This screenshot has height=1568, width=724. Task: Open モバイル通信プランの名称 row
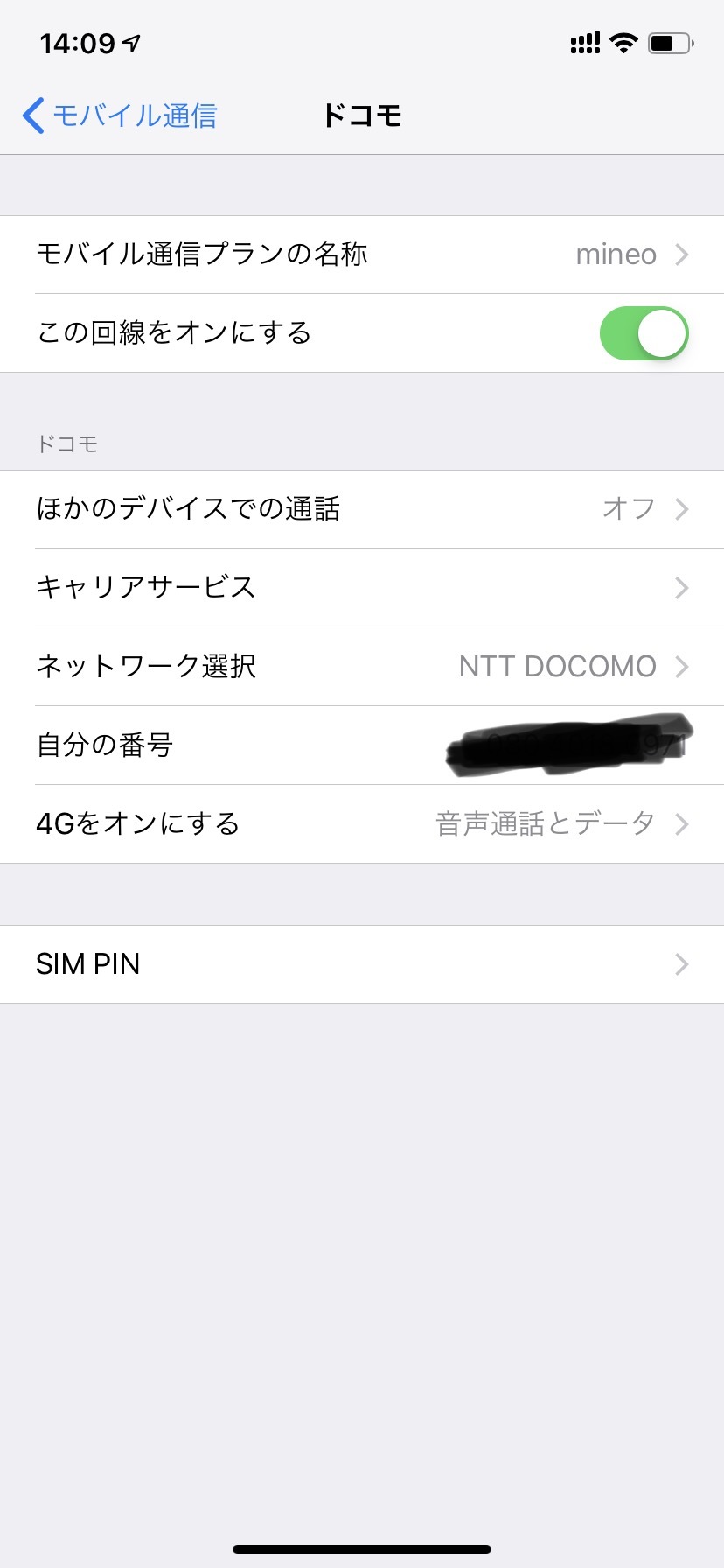[362, 255]
